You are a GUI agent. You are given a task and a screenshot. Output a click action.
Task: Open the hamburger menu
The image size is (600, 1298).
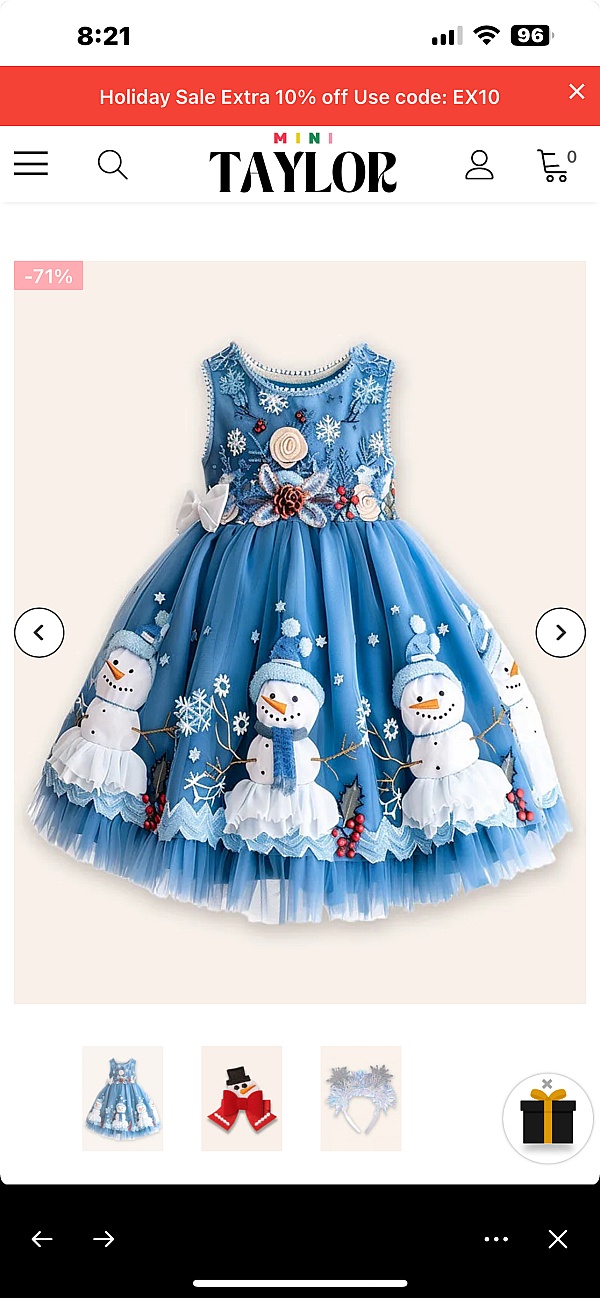tap(31, 164)
